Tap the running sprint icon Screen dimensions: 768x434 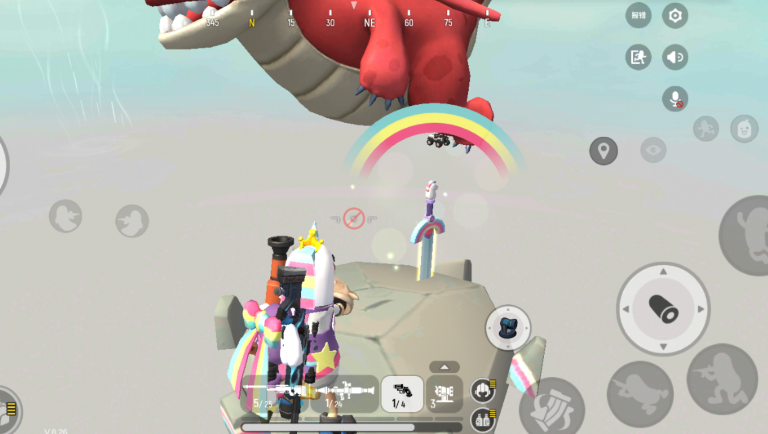pos(706,128)
